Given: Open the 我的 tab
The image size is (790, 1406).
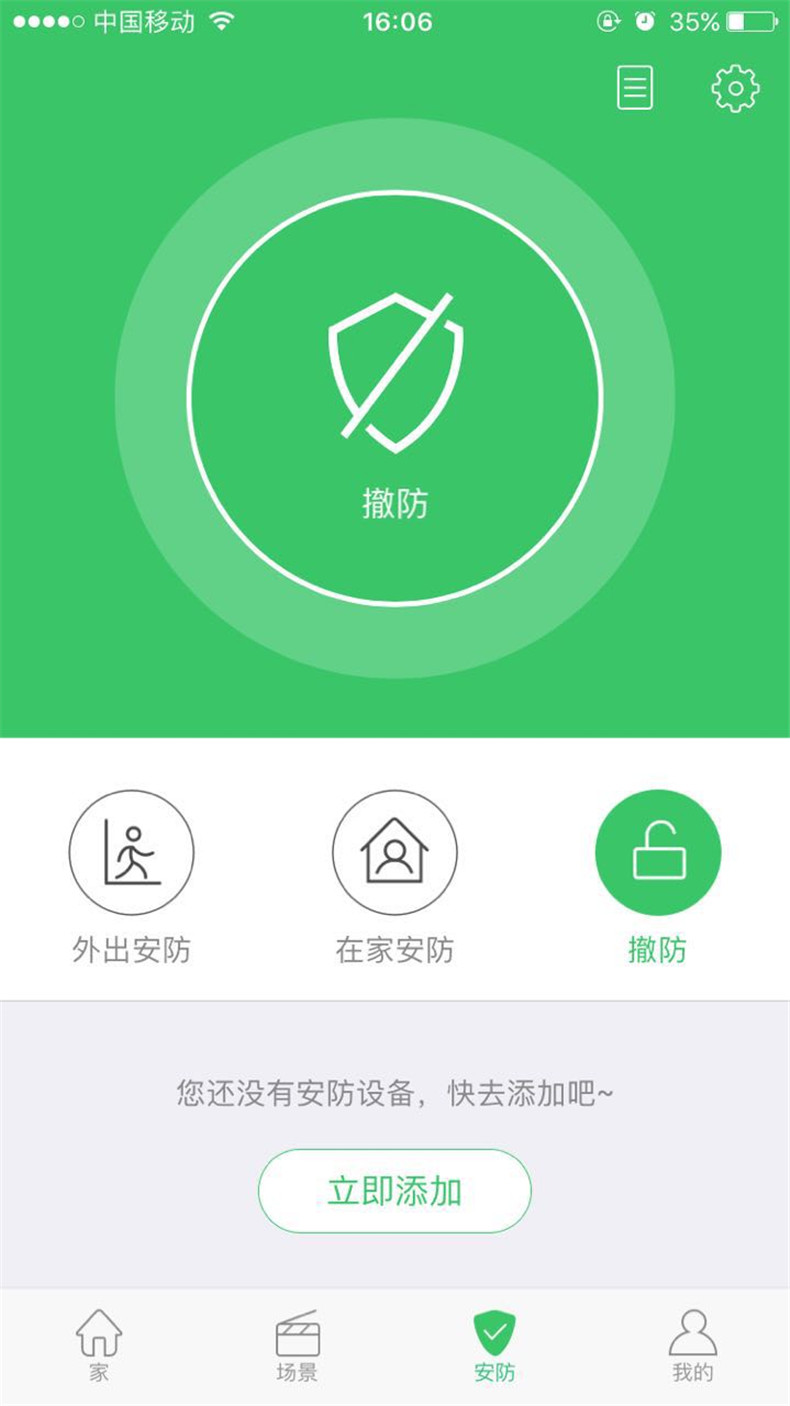Looking at the screenshot, I should pos(692,1345).
